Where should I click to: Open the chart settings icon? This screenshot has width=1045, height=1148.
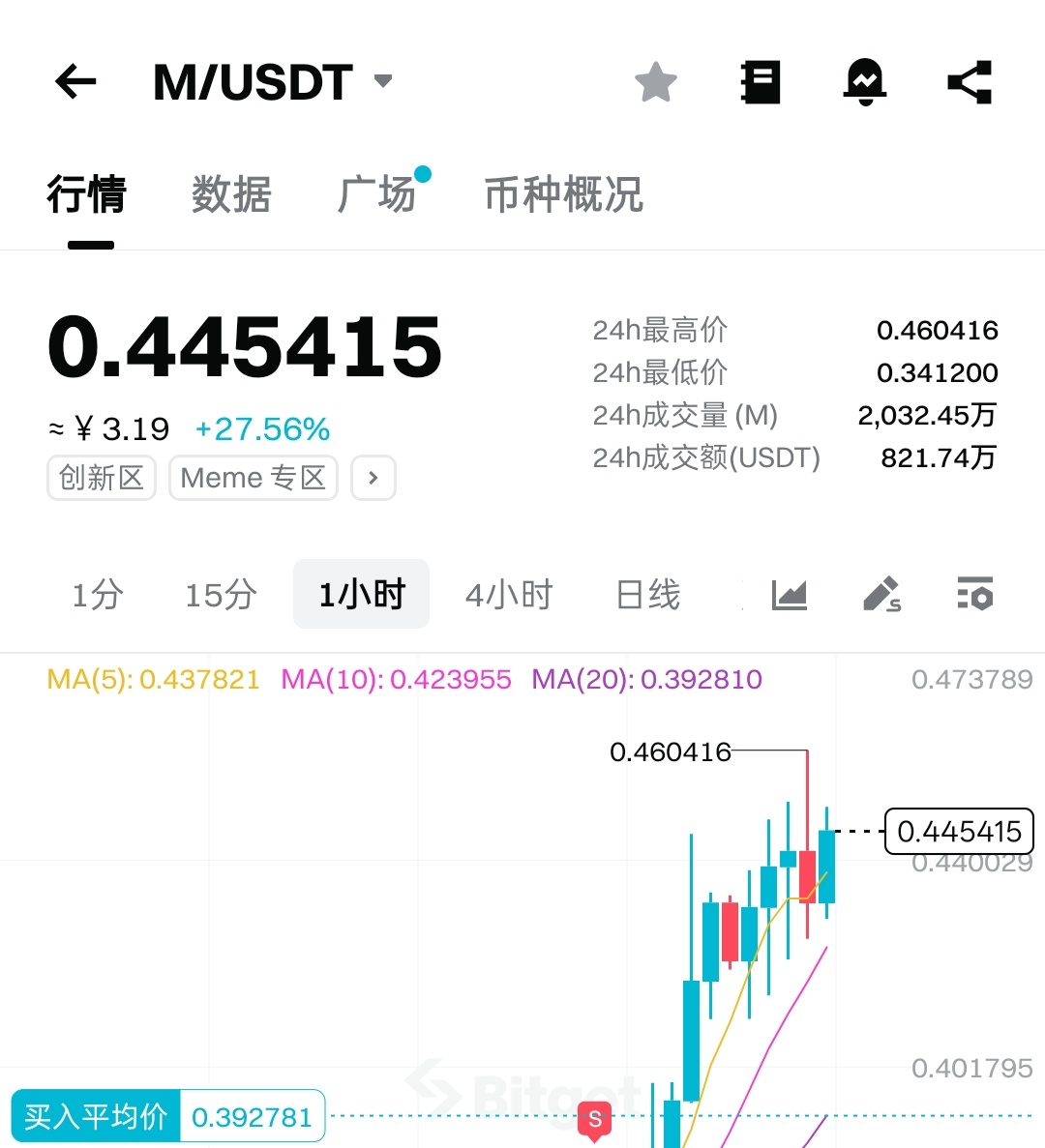(x=974, y=594)
